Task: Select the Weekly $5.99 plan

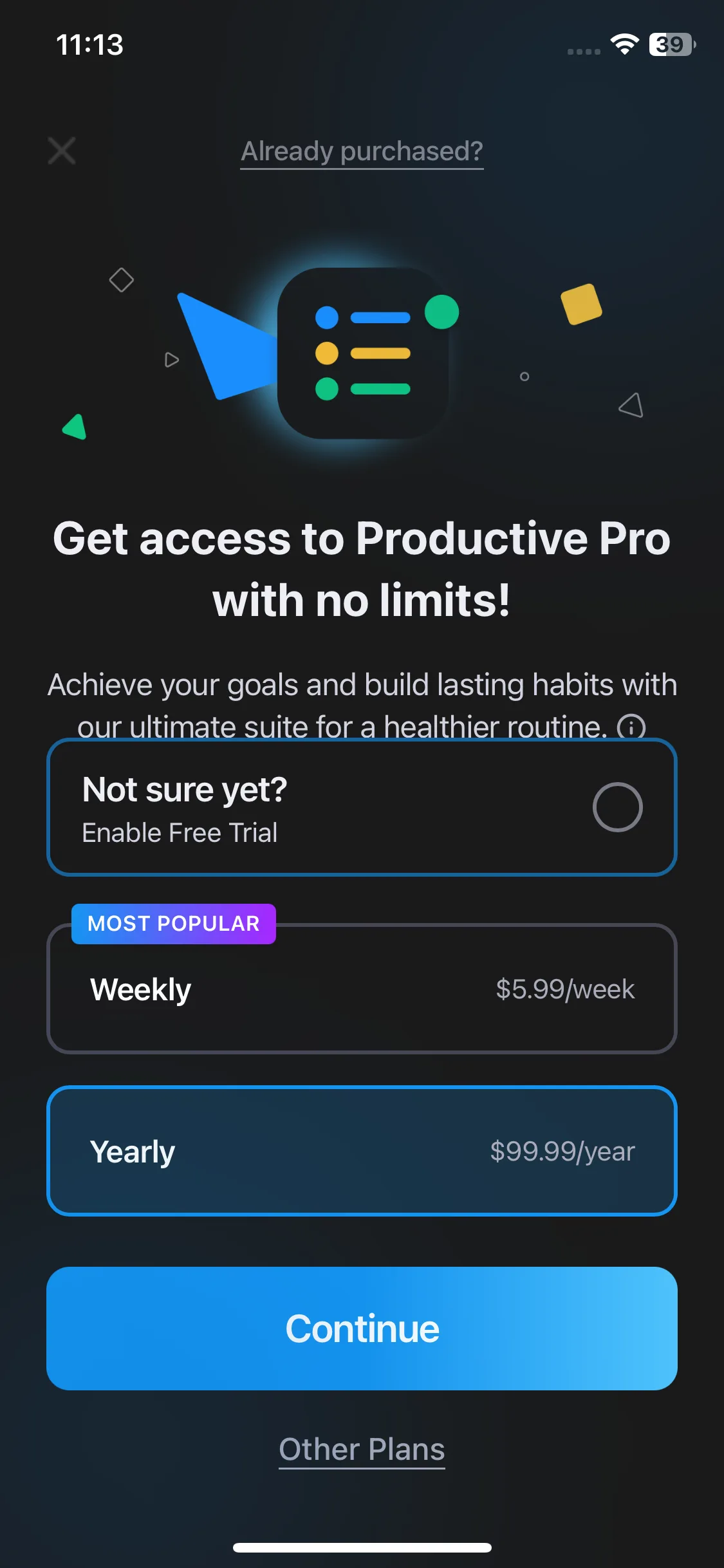Action: (x=362, y=989)
